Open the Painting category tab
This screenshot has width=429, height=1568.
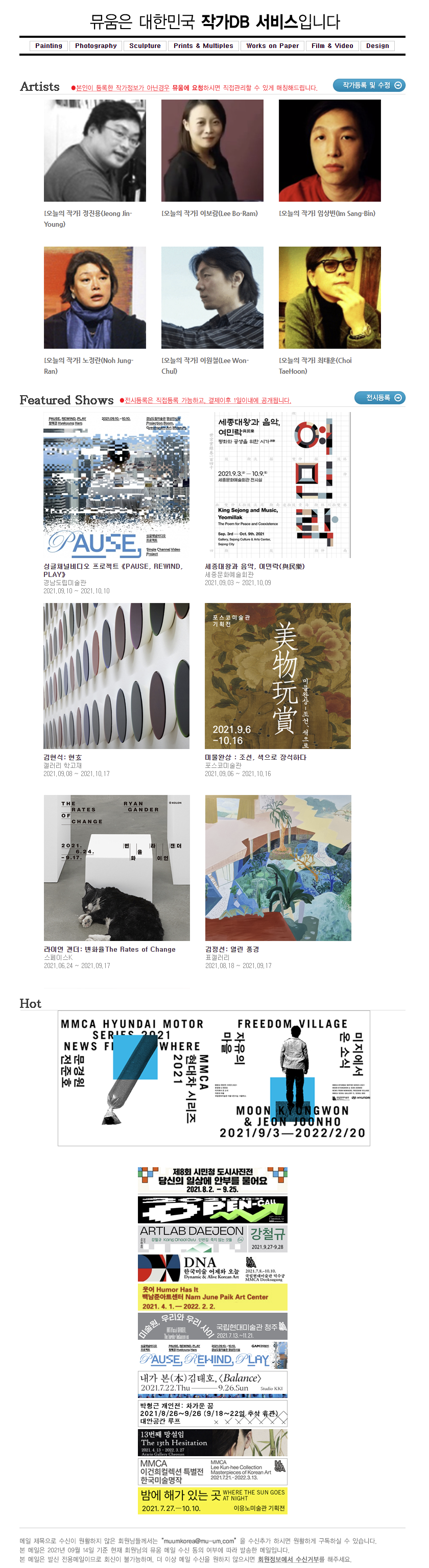pos(49,45)
